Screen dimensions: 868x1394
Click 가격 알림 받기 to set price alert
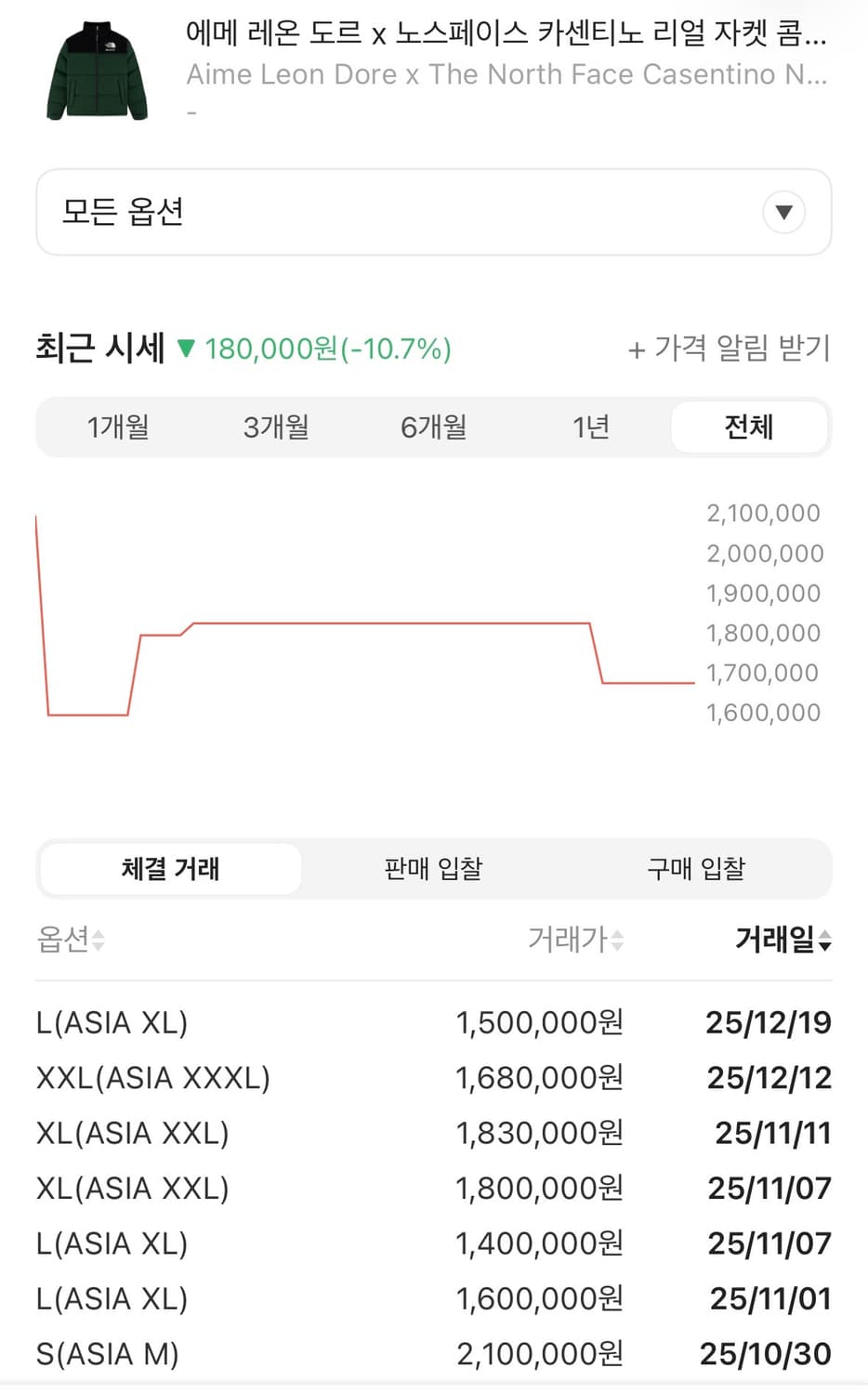pyautogui.click(x=734, y=349)
